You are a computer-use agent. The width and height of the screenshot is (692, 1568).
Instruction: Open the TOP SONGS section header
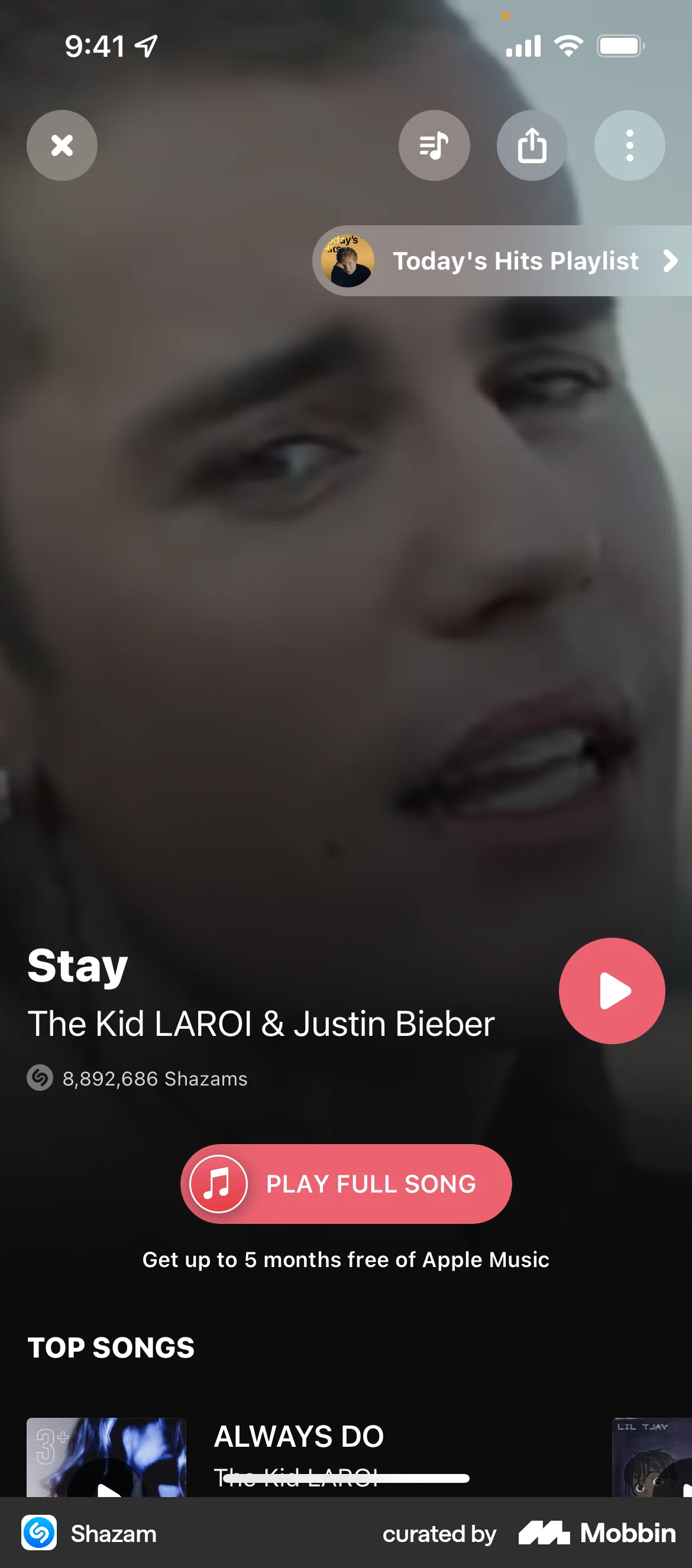109,1346
